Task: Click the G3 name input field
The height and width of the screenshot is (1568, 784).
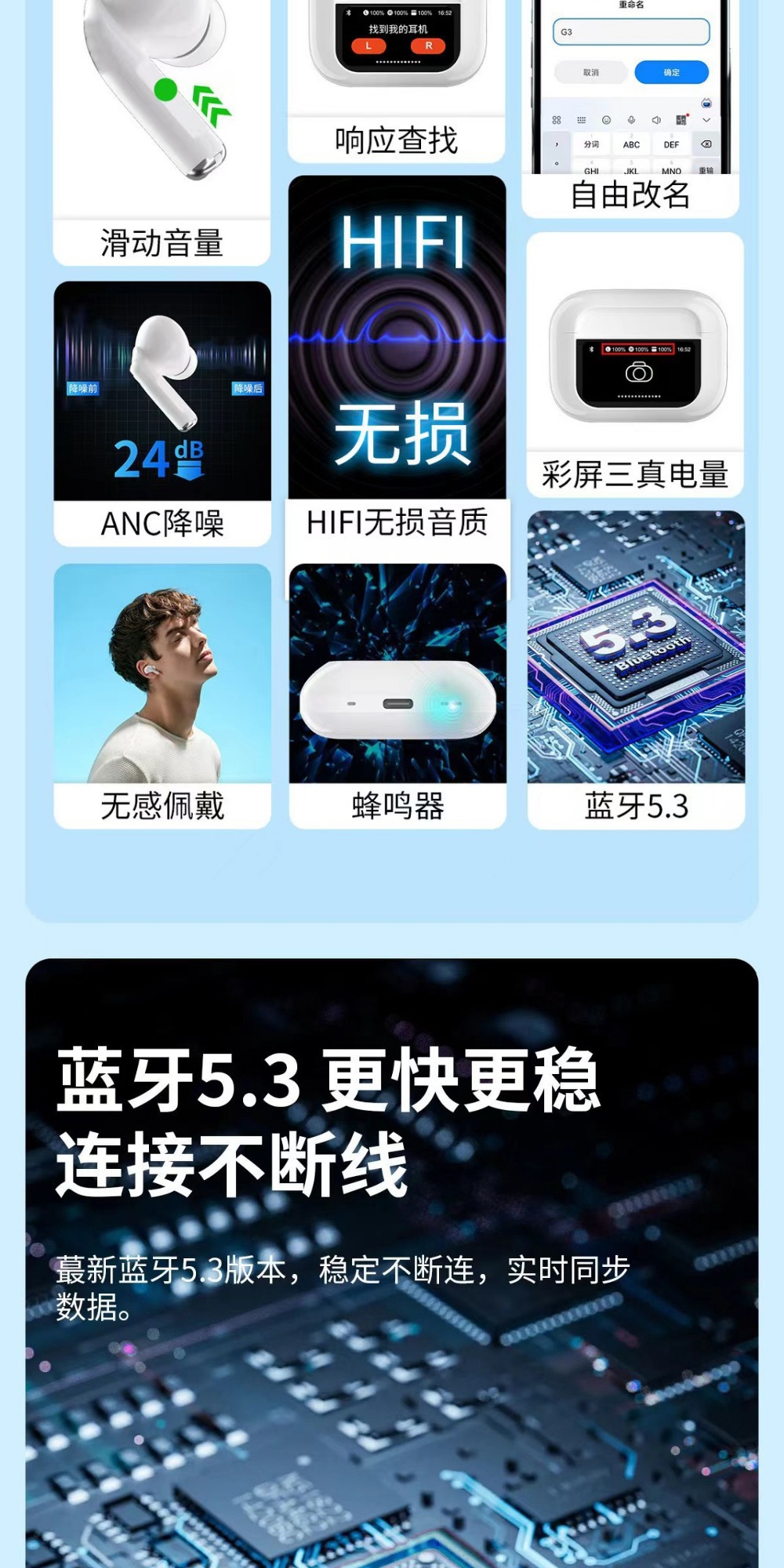Action: (x=631, y=33)
